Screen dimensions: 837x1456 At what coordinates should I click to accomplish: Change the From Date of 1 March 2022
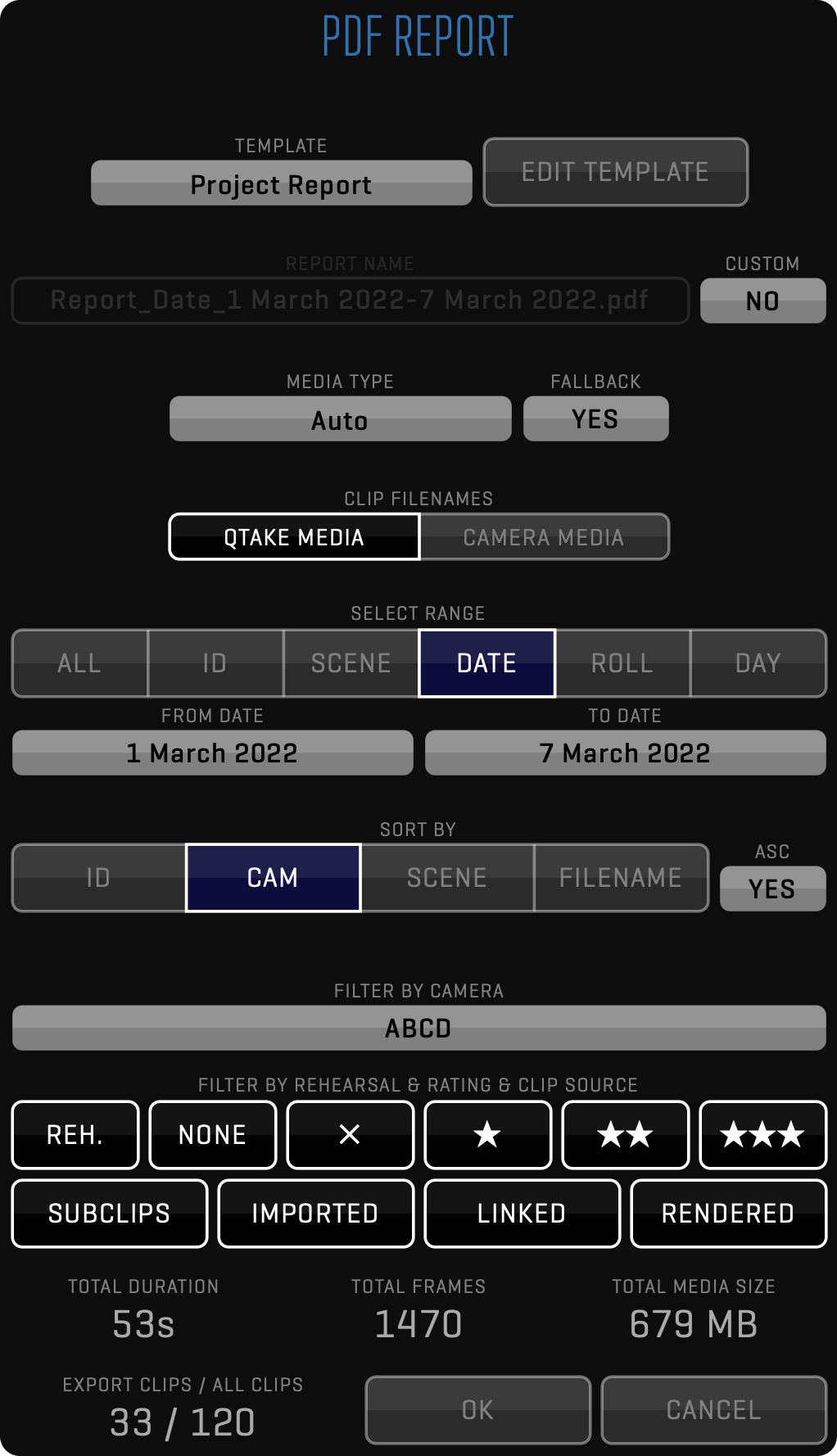(x=212, y=753)
